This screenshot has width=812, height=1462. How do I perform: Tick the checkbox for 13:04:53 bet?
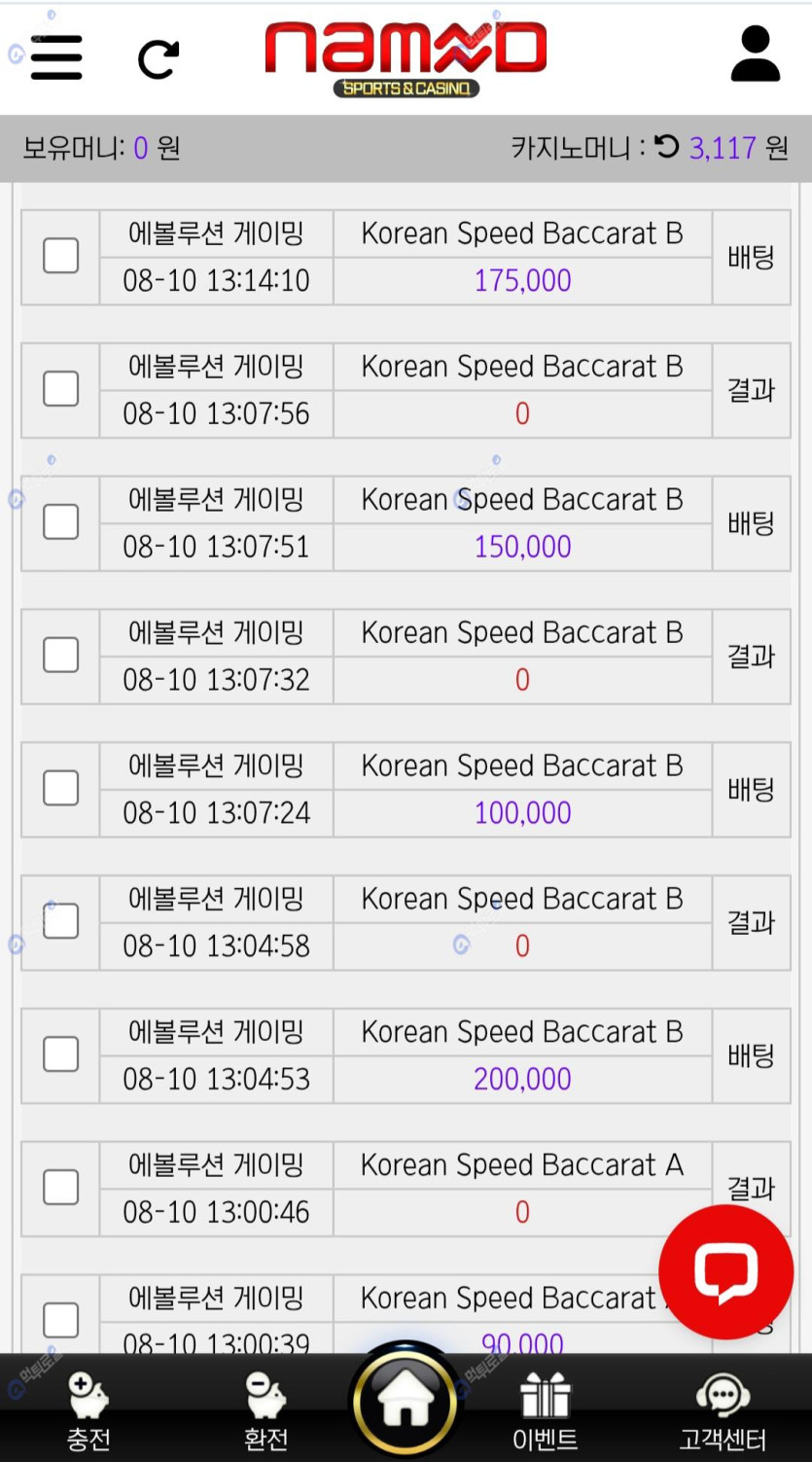point(60,1054)
